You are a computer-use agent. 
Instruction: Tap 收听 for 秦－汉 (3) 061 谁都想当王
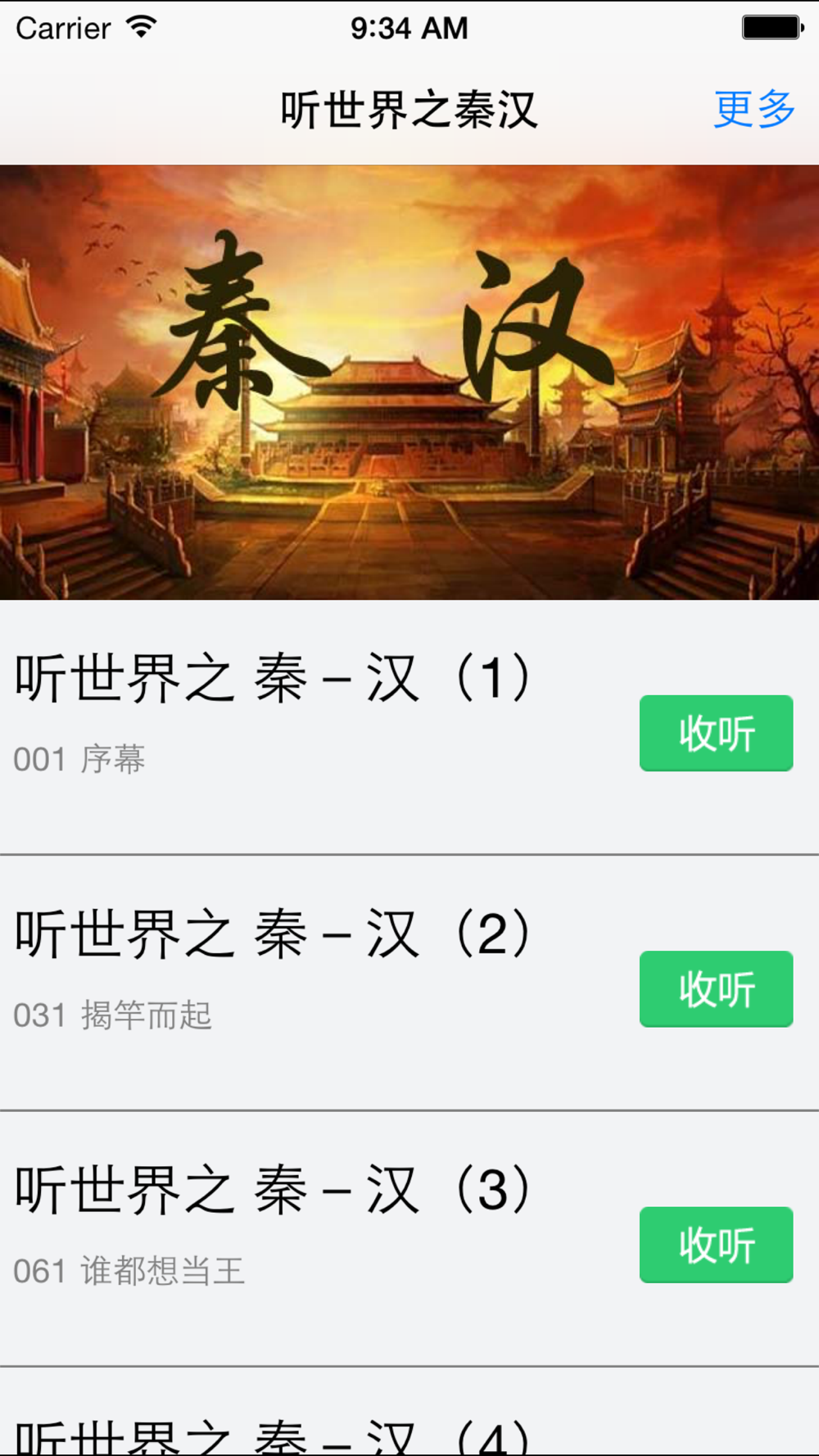[x=716, y=1244]
